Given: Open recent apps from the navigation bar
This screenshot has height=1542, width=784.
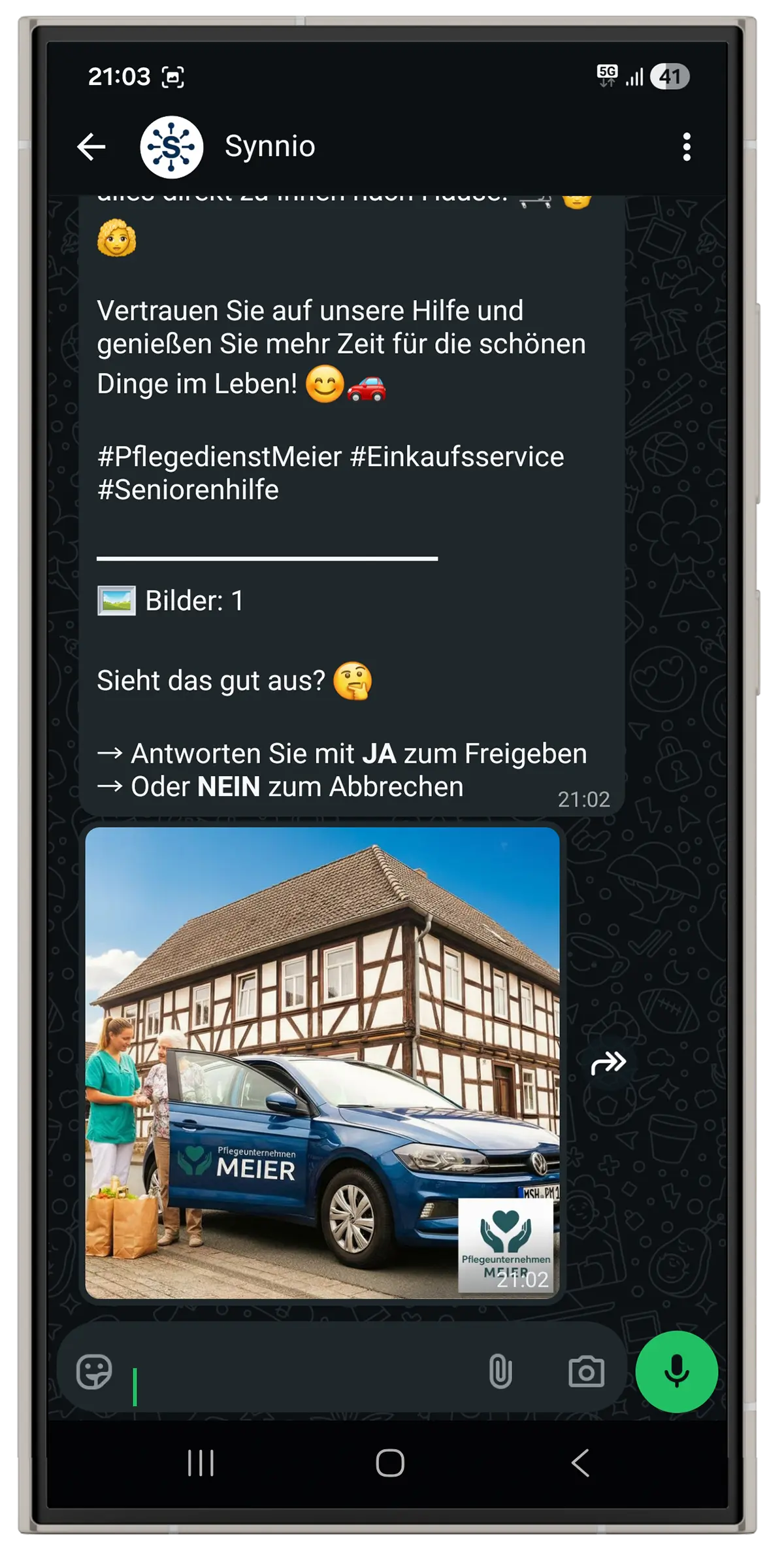Looking at the screenshot, I should (x=201, y=1463).
